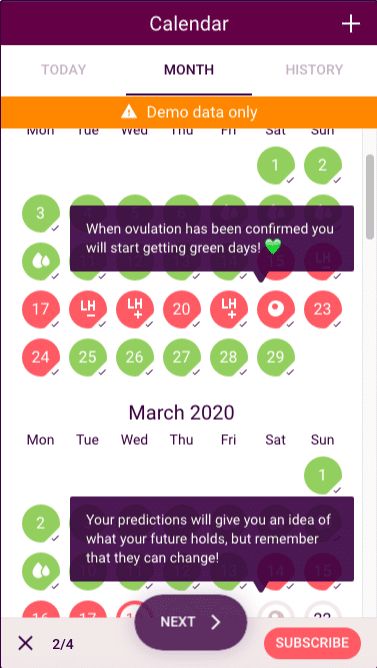Select green day 26 in February
Viewport: 377px width, 668px height.
(x=135, y=357)
